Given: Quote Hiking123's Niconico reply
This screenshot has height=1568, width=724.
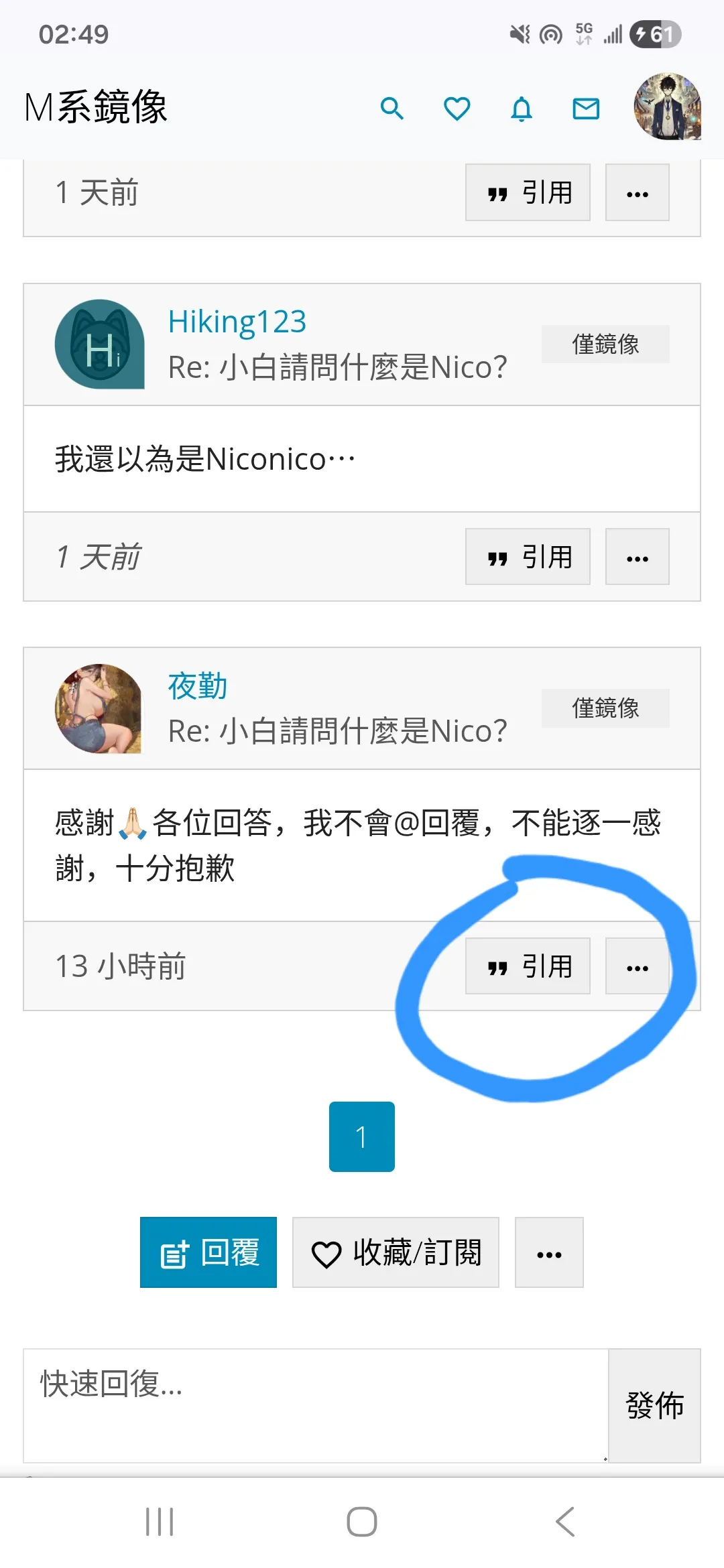Looking at the screenshot, I should (x=528, y=557).
